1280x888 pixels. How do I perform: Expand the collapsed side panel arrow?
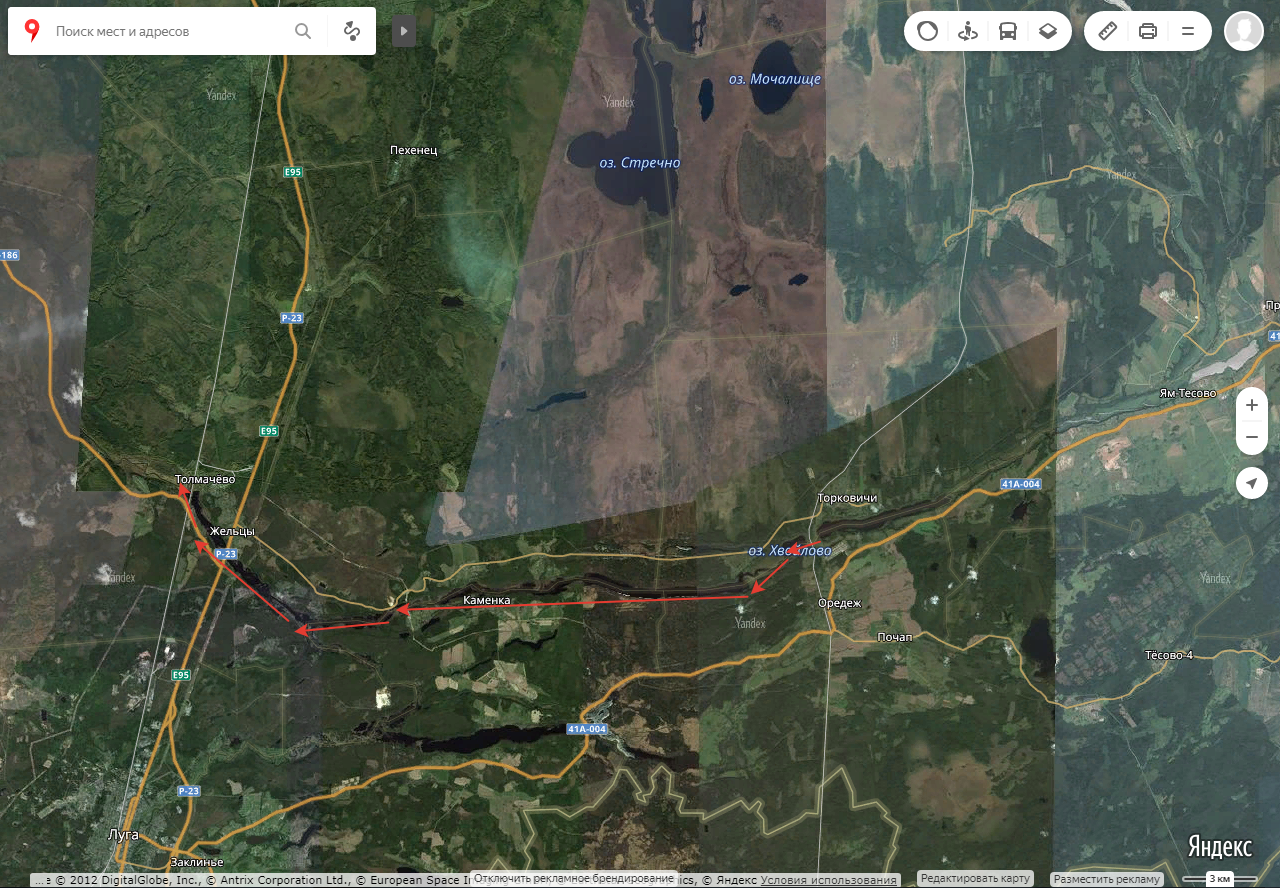point(403,31)
